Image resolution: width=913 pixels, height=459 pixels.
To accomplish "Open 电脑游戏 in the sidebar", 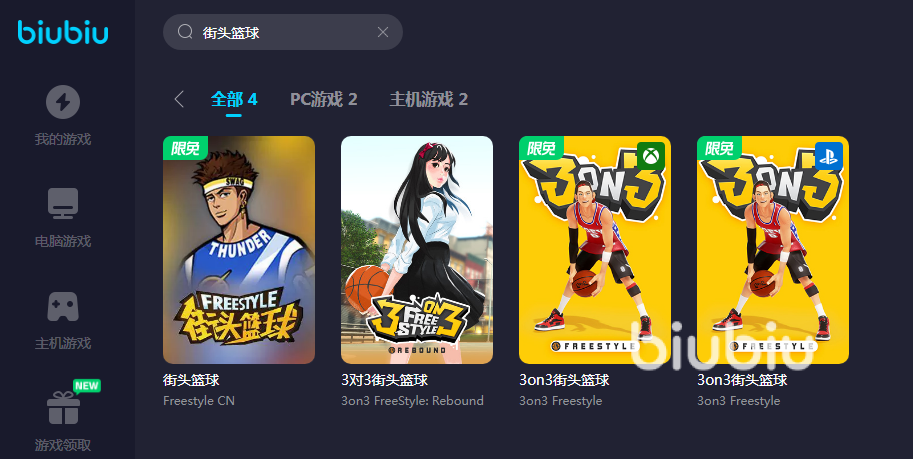I will coord(63,217).
